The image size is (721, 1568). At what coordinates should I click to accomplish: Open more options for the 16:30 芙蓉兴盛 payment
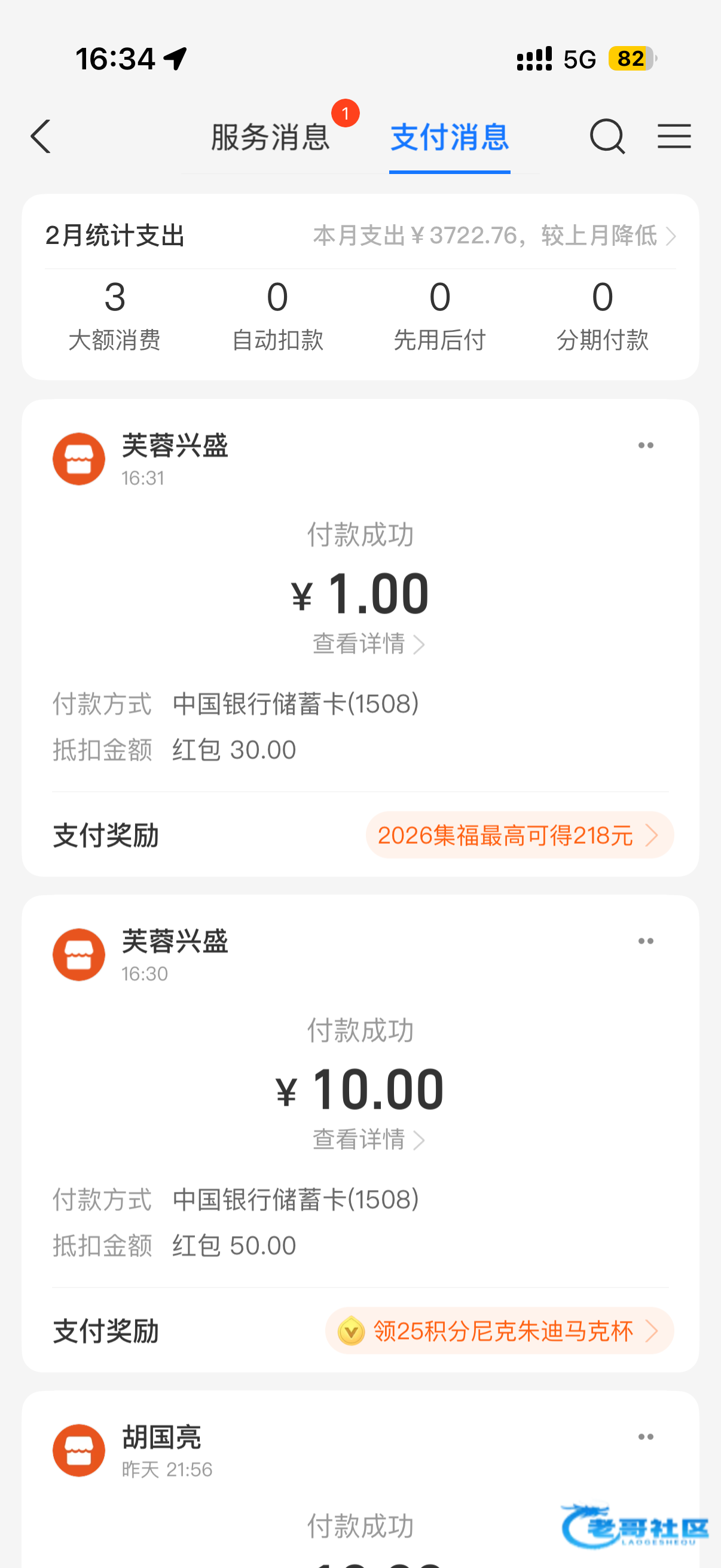(646, 941)
